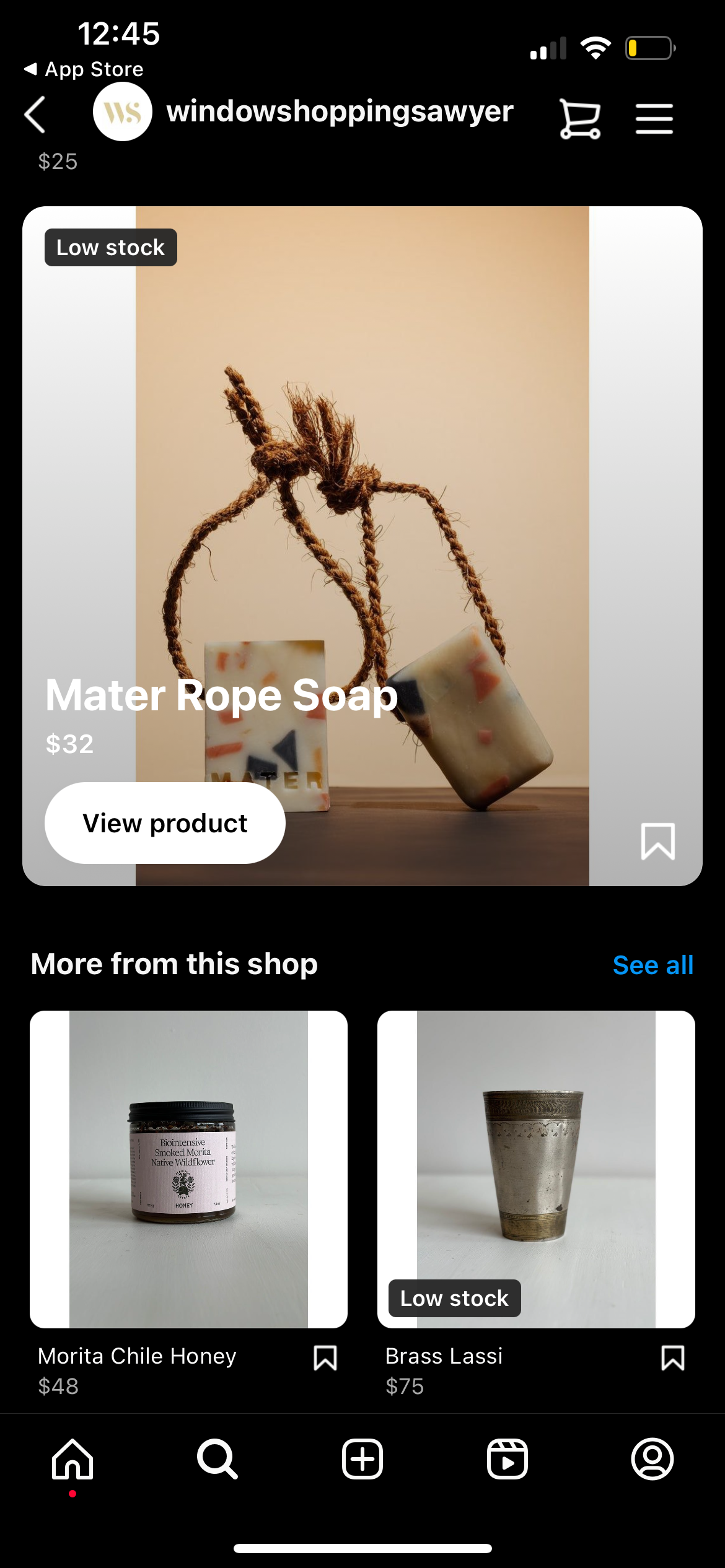Go back using the header arrow
This screenshot has width=725, height=1568.
click(35, 115)
